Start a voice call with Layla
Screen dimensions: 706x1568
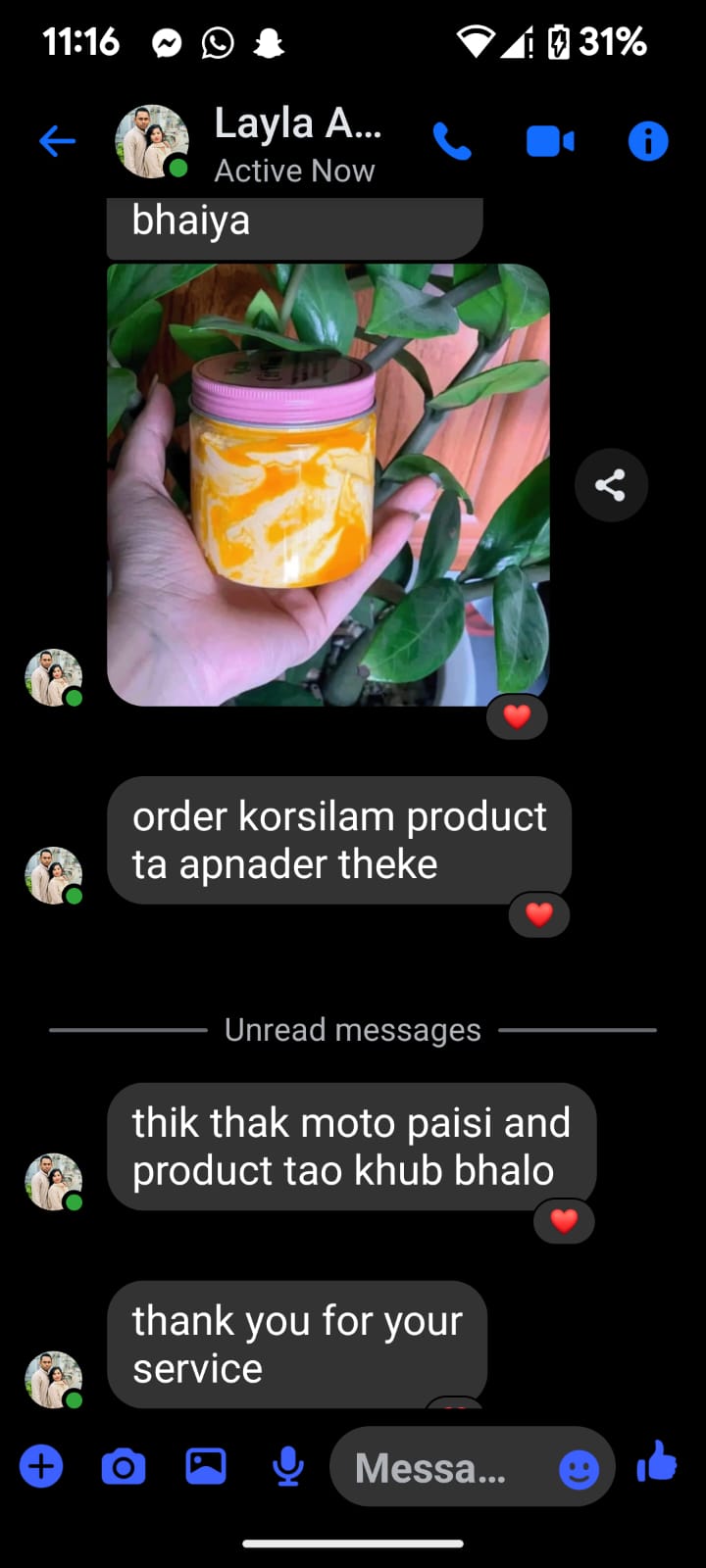[452, 142]
